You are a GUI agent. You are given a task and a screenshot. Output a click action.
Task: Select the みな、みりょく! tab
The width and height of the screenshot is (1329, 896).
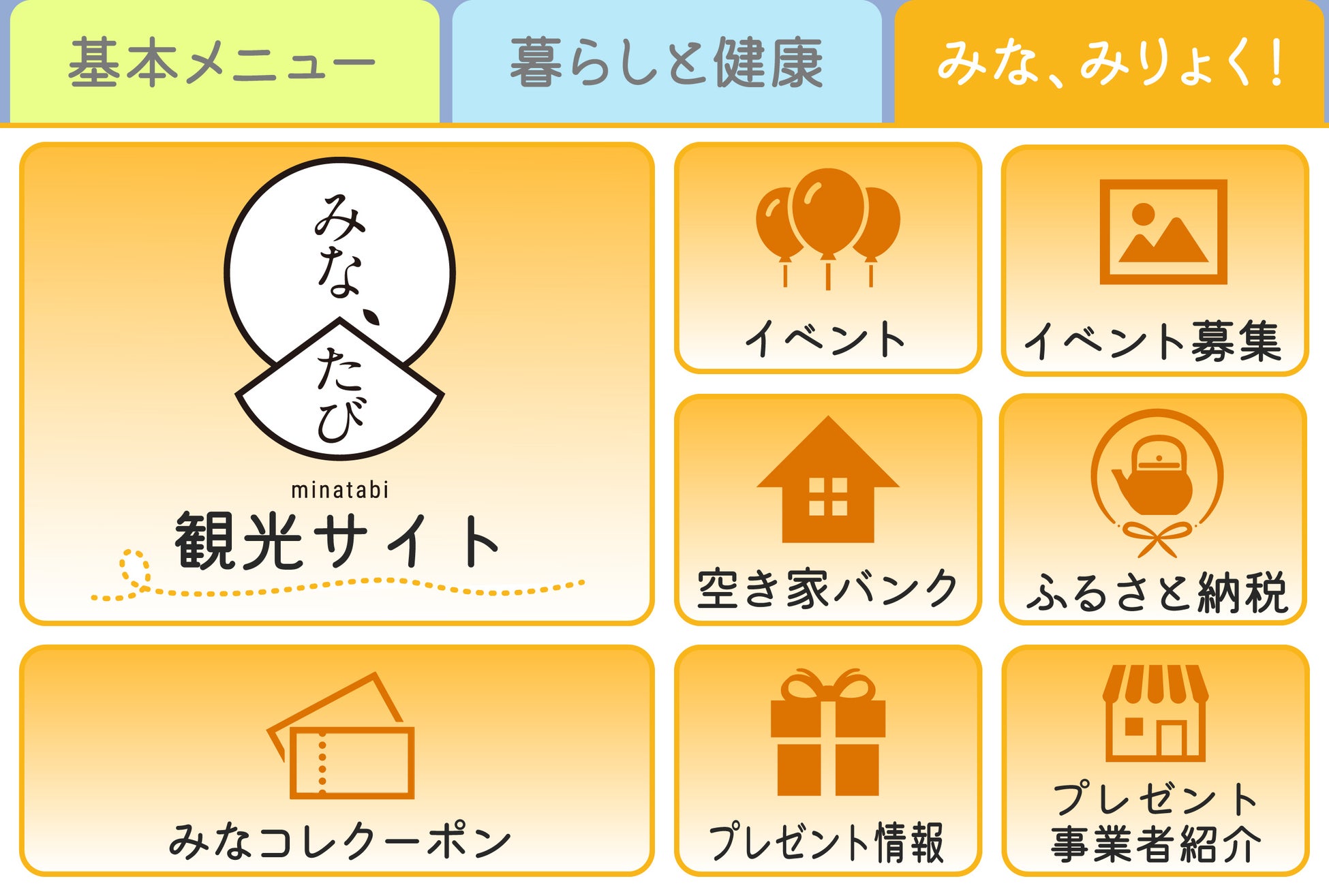(x=1110, y=63)
